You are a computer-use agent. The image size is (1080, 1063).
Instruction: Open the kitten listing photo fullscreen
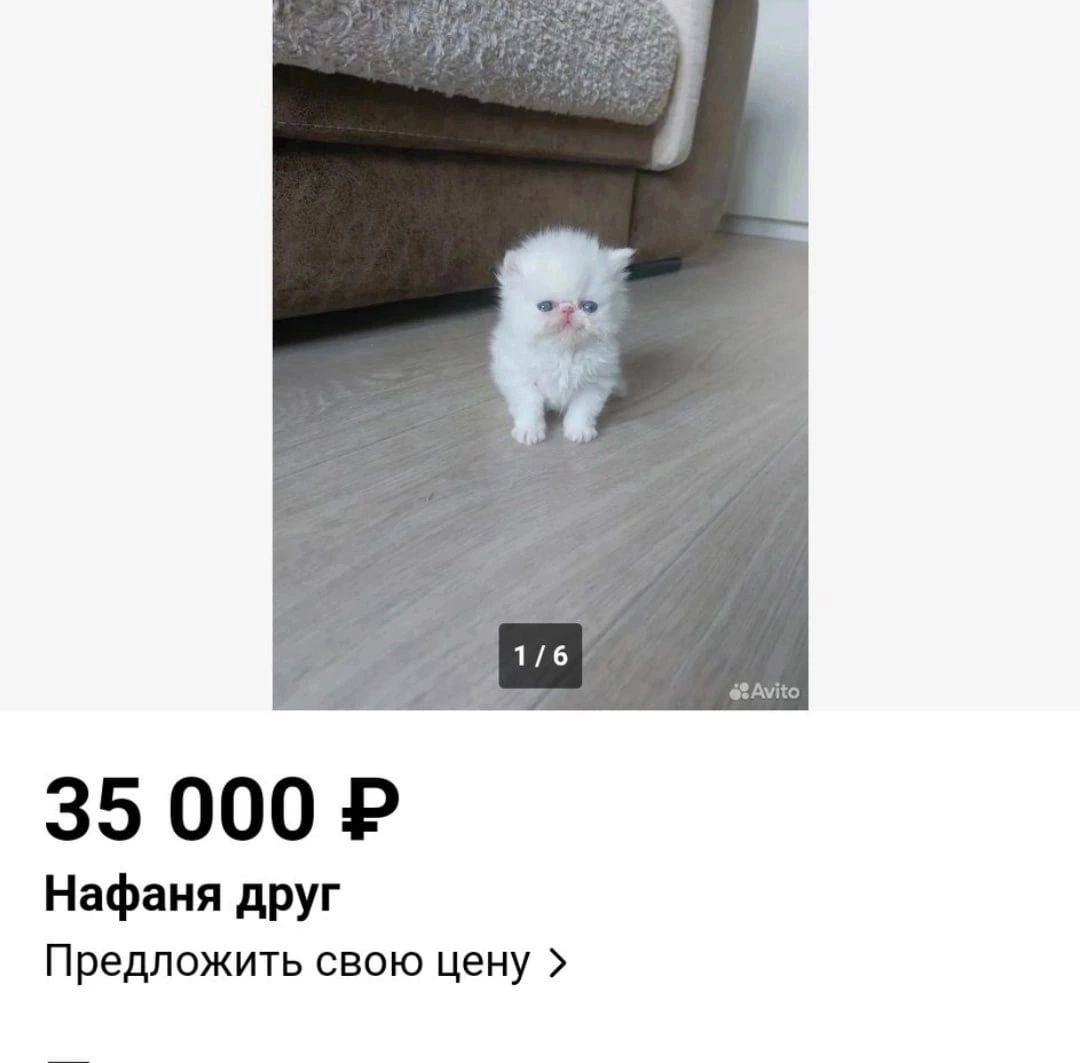pos(540,354)
